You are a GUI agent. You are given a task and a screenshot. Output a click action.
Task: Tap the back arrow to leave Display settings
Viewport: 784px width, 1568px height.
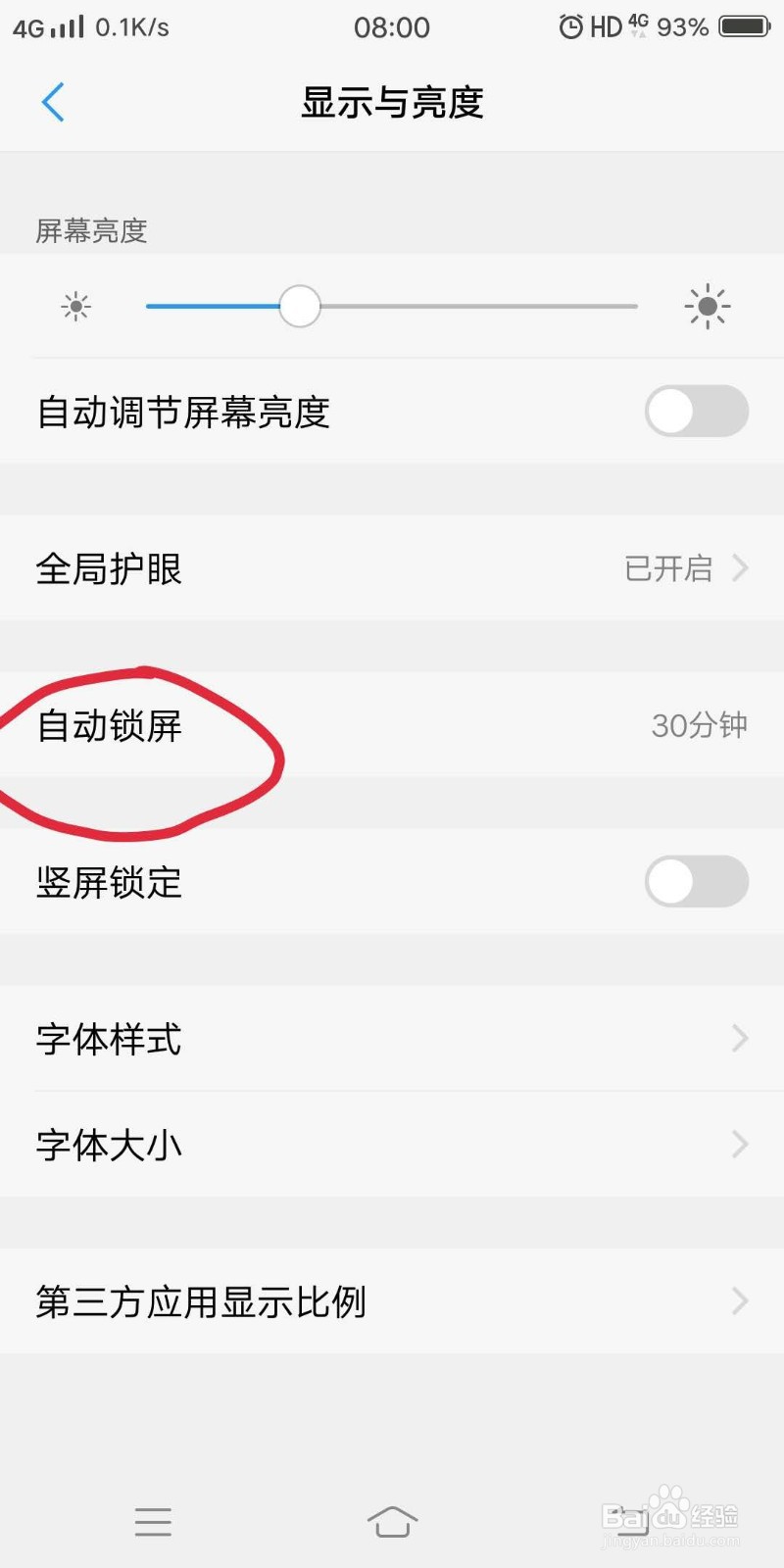coord(54,102)
